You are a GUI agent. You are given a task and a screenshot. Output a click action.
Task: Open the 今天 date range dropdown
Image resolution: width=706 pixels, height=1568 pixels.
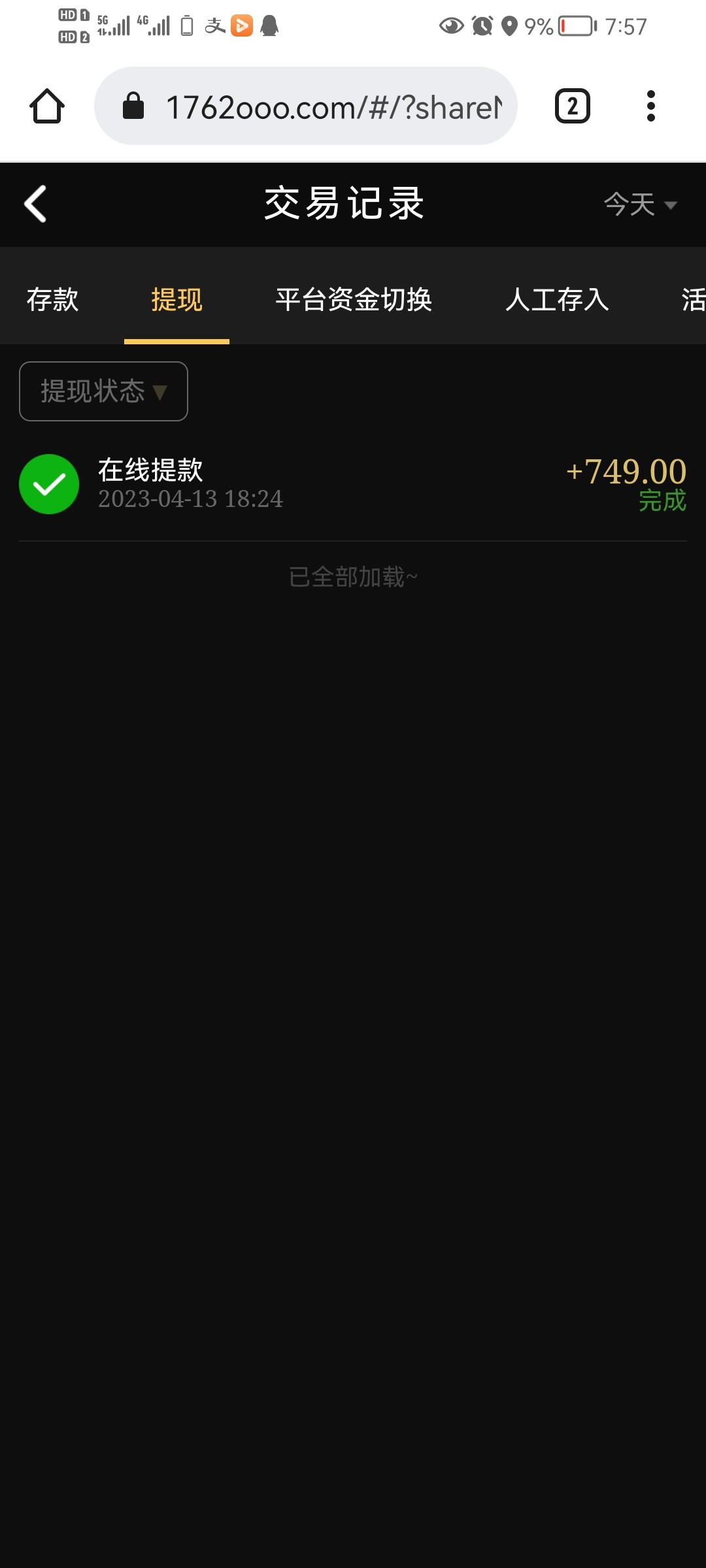[639, 204]
